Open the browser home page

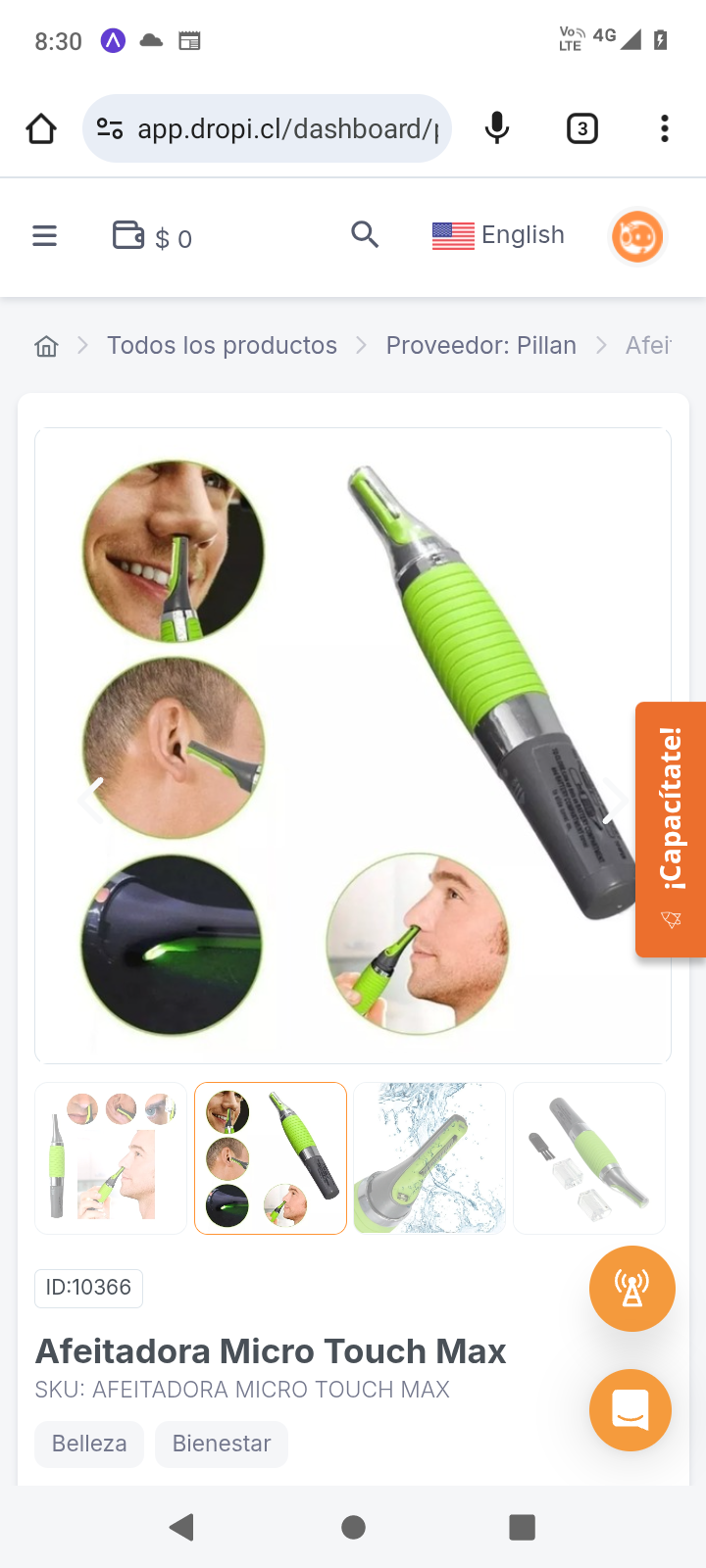[x=41, y=128]
